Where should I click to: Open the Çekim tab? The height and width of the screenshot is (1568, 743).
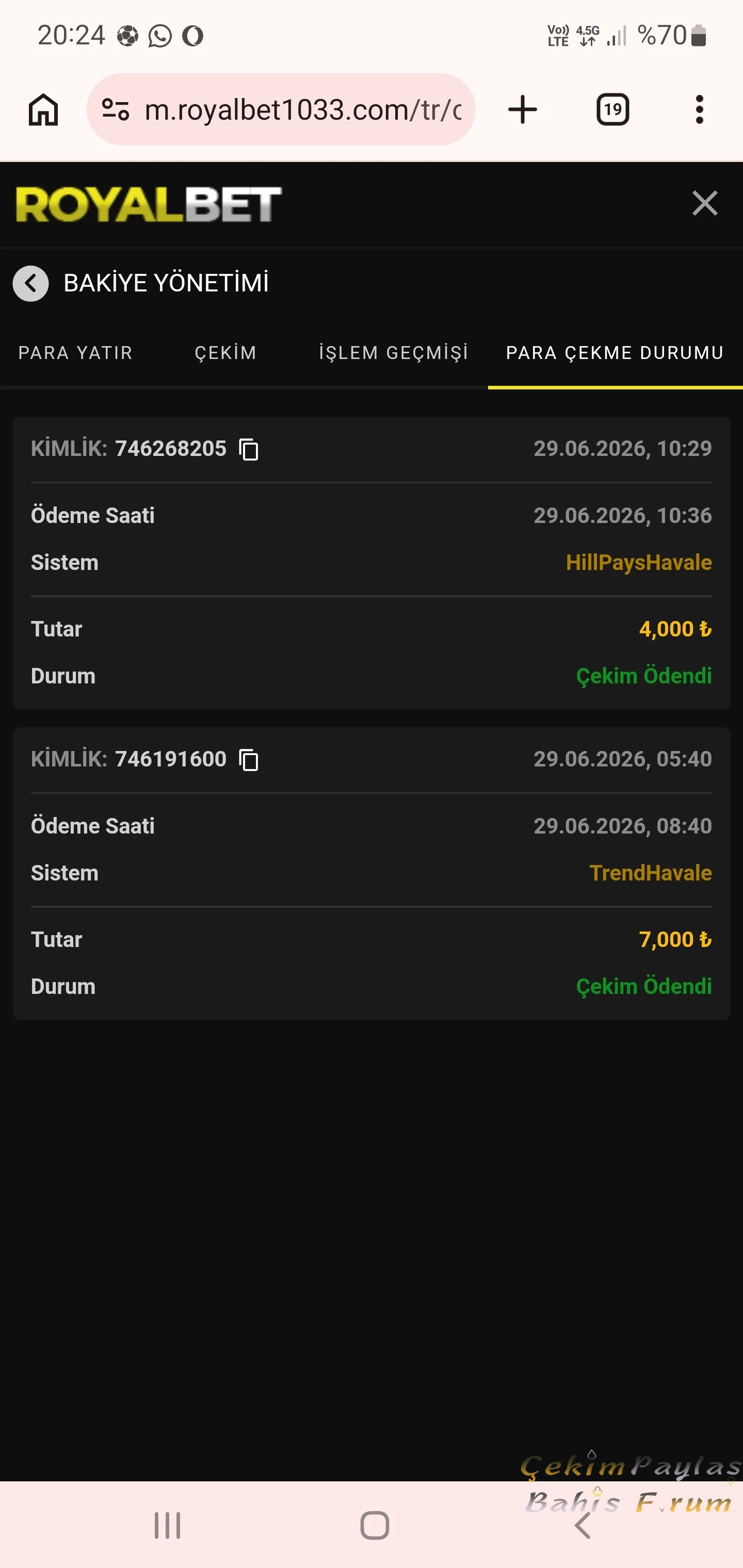pyautogui.click(x=225, y=353)
